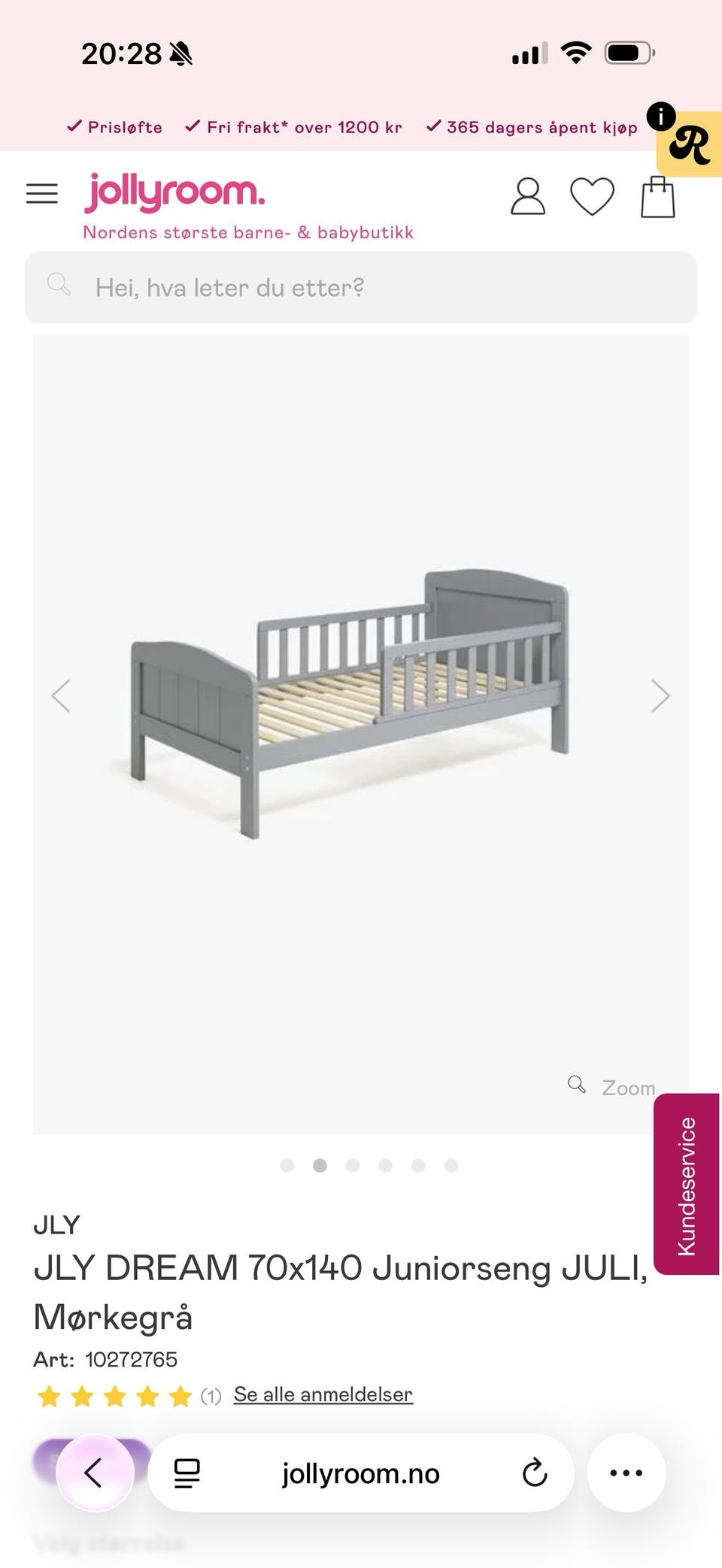This screenshot has width=722, height=1568.
Task: Open 'Se alle anmeldelser' reviews link
Action: click(x=323, y=1394)
